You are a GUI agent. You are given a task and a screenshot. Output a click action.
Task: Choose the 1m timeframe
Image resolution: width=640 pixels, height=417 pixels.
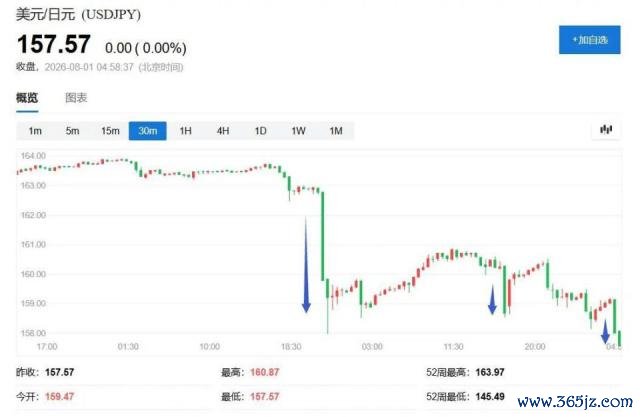[x=35, y=131]
